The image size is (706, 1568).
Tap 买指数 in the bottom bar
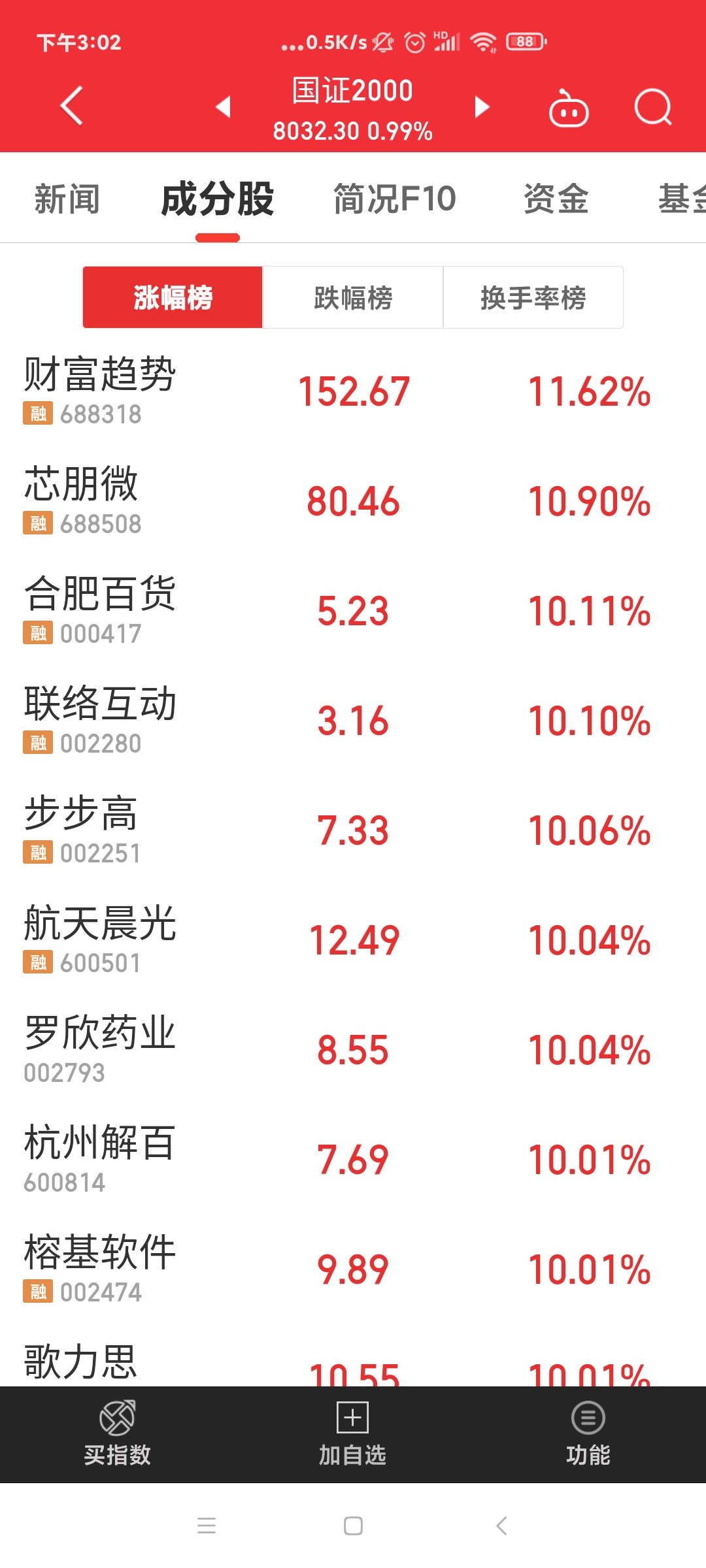click(118, 1433)
